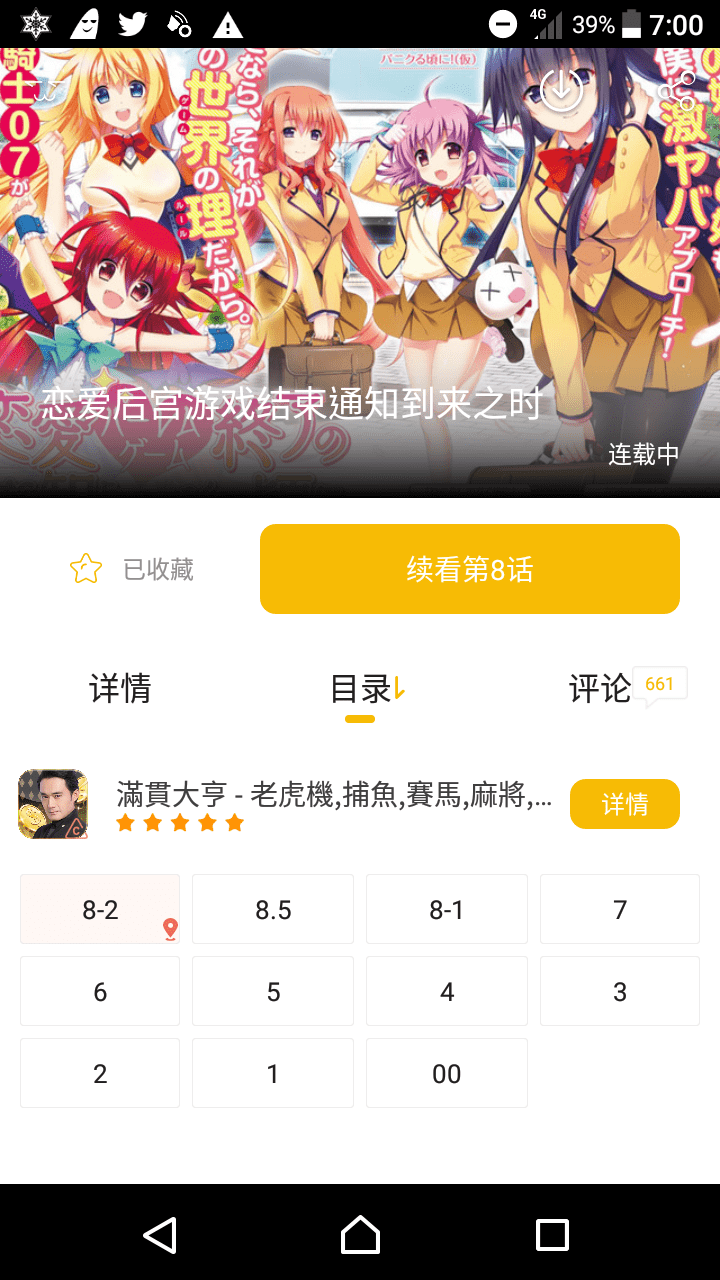Tap the do-not-disturb icon in the status bar
The image size is (720, 1280).
(x=504, y=22)
